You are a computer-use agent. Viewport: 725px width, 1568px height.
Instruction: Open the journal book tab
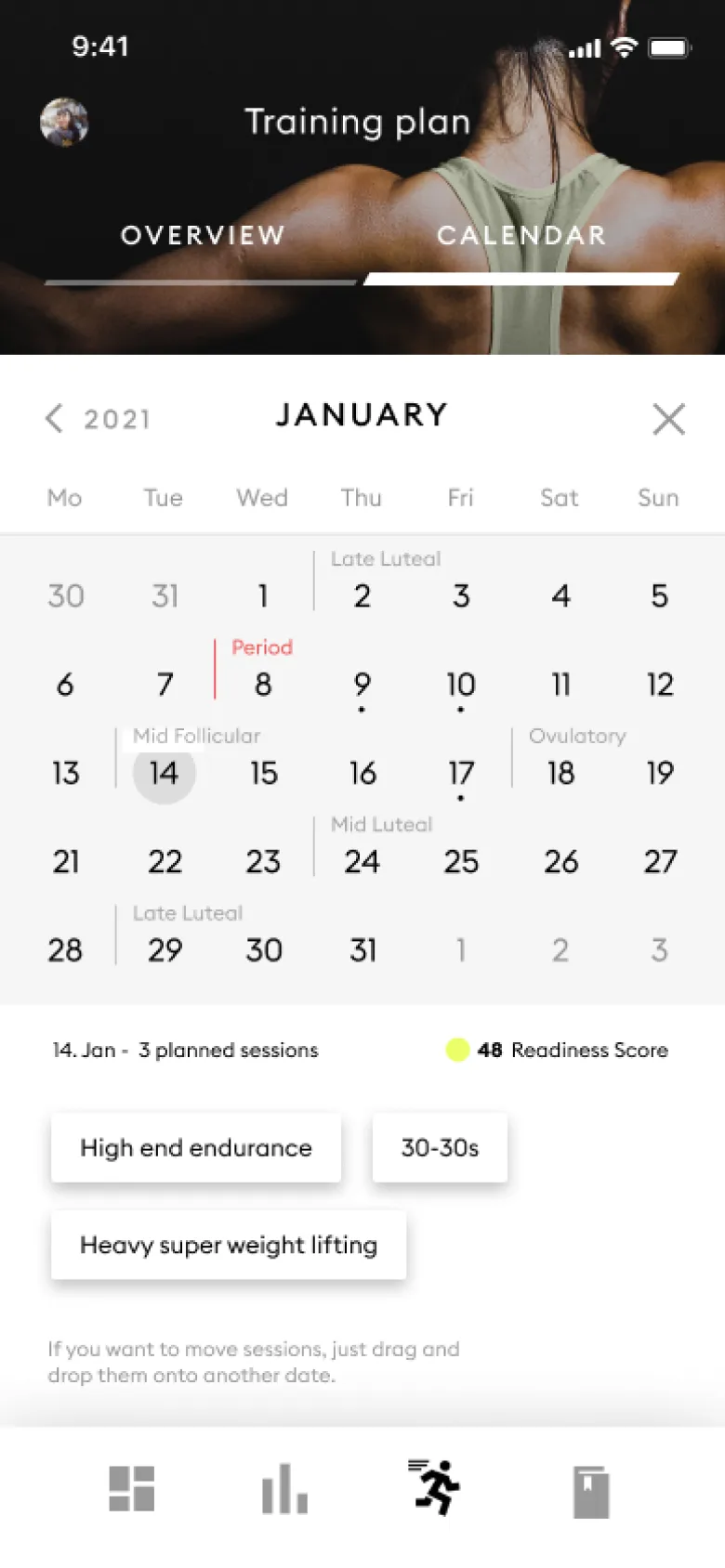tap(590, 1491)
